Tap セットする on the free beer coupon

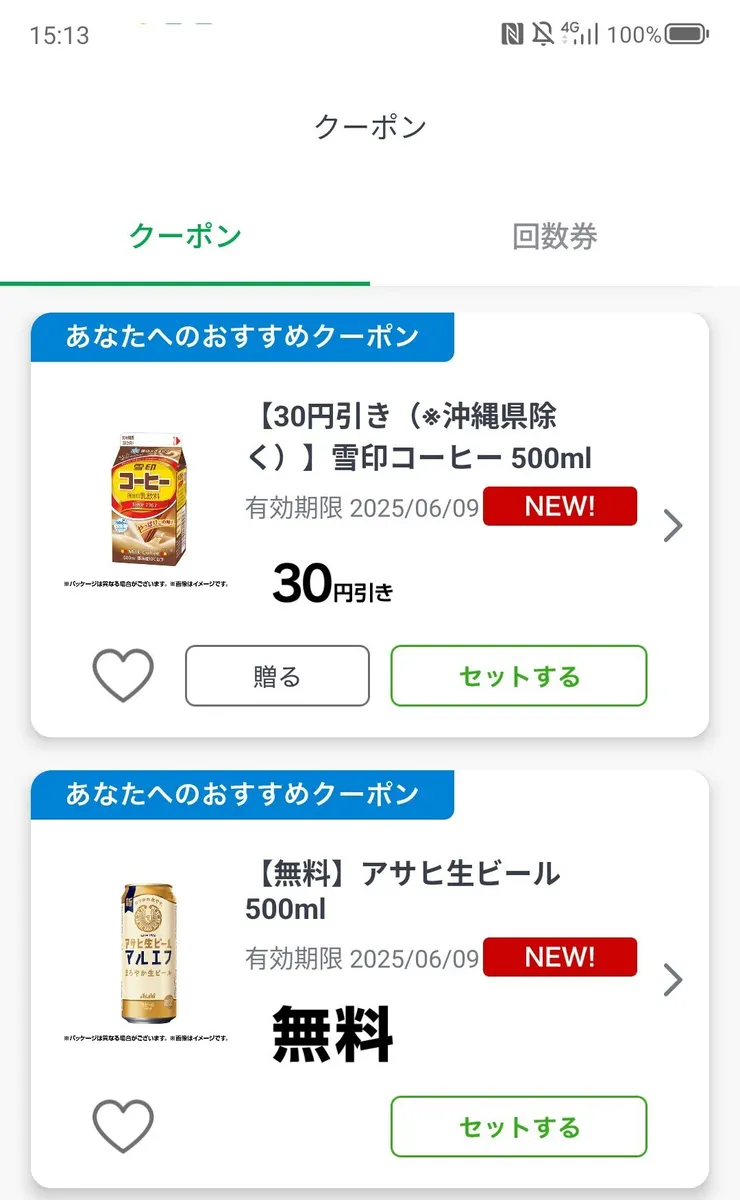[517, 1126]
